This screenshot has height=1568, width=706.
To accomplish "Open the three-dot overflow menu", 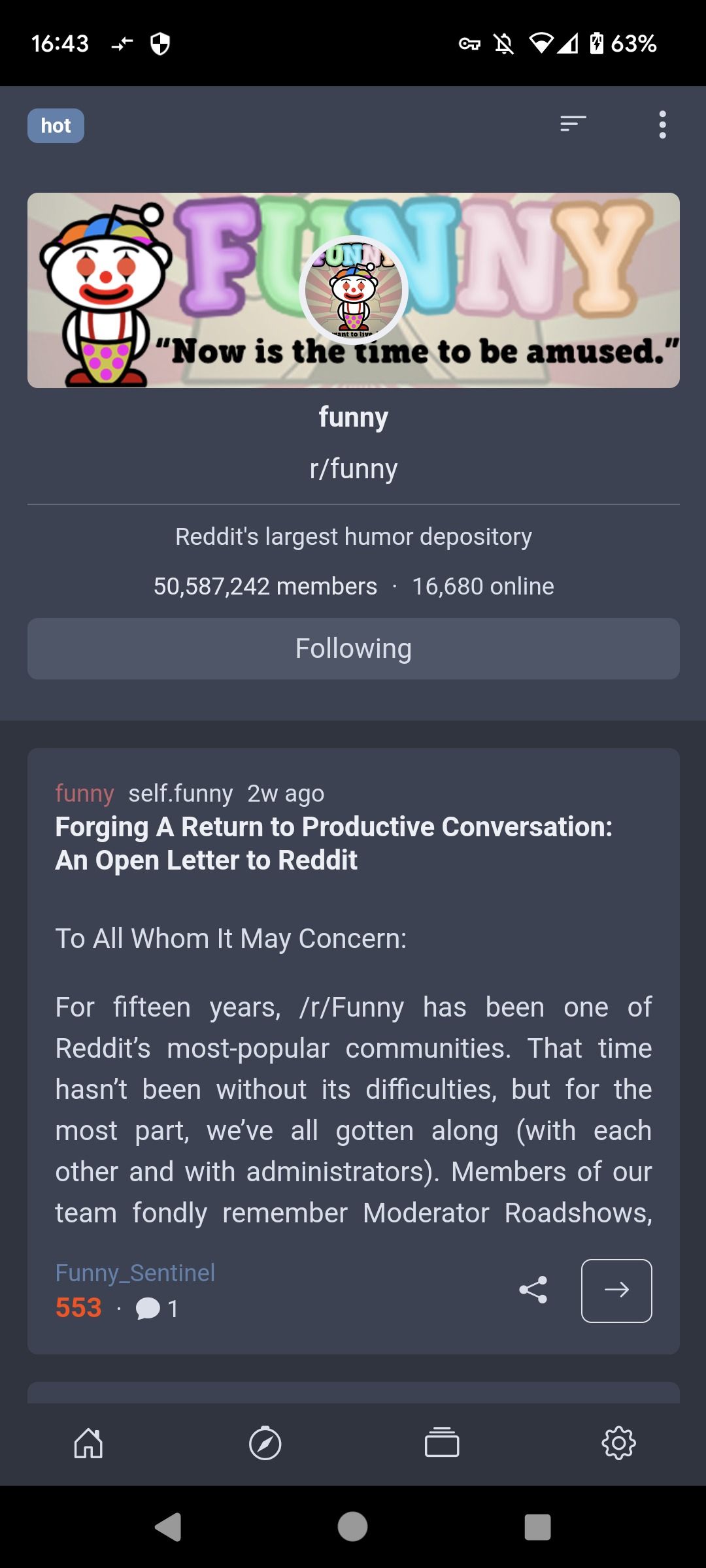I will (x=663, y=125).
